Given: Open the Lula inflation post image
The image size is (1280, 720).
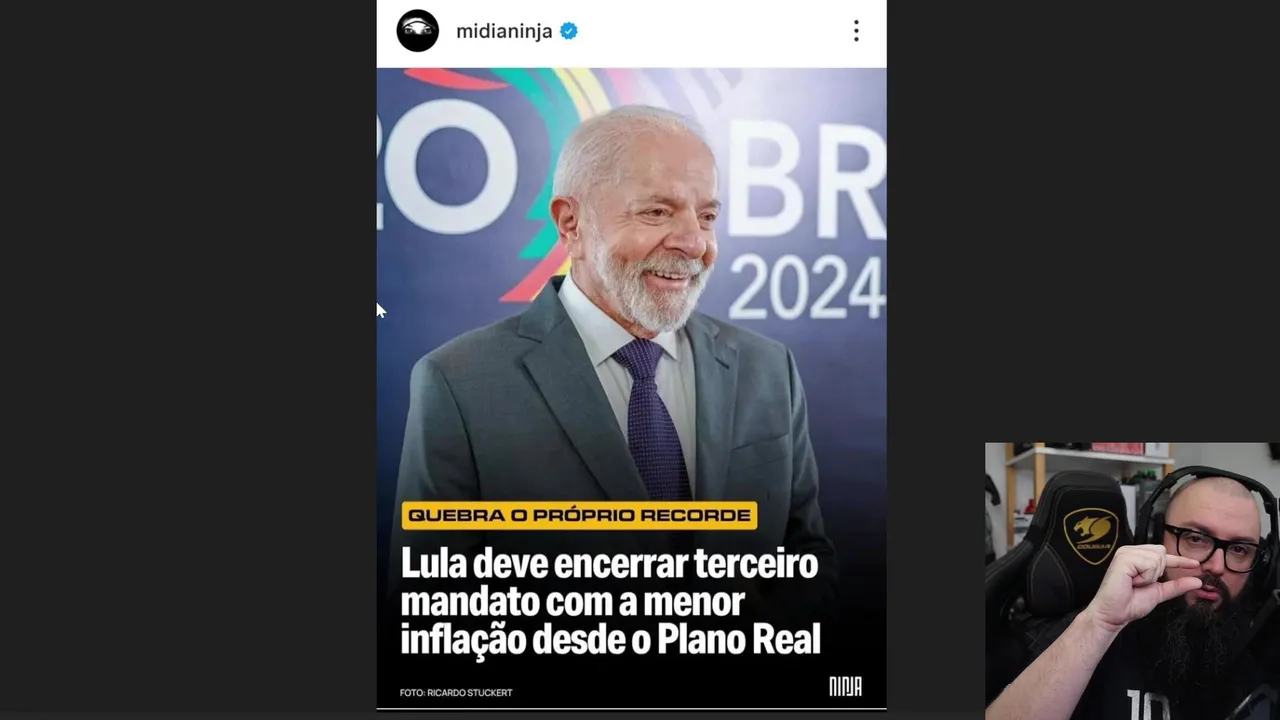Looking at the screenshot, I should [631, 388].
